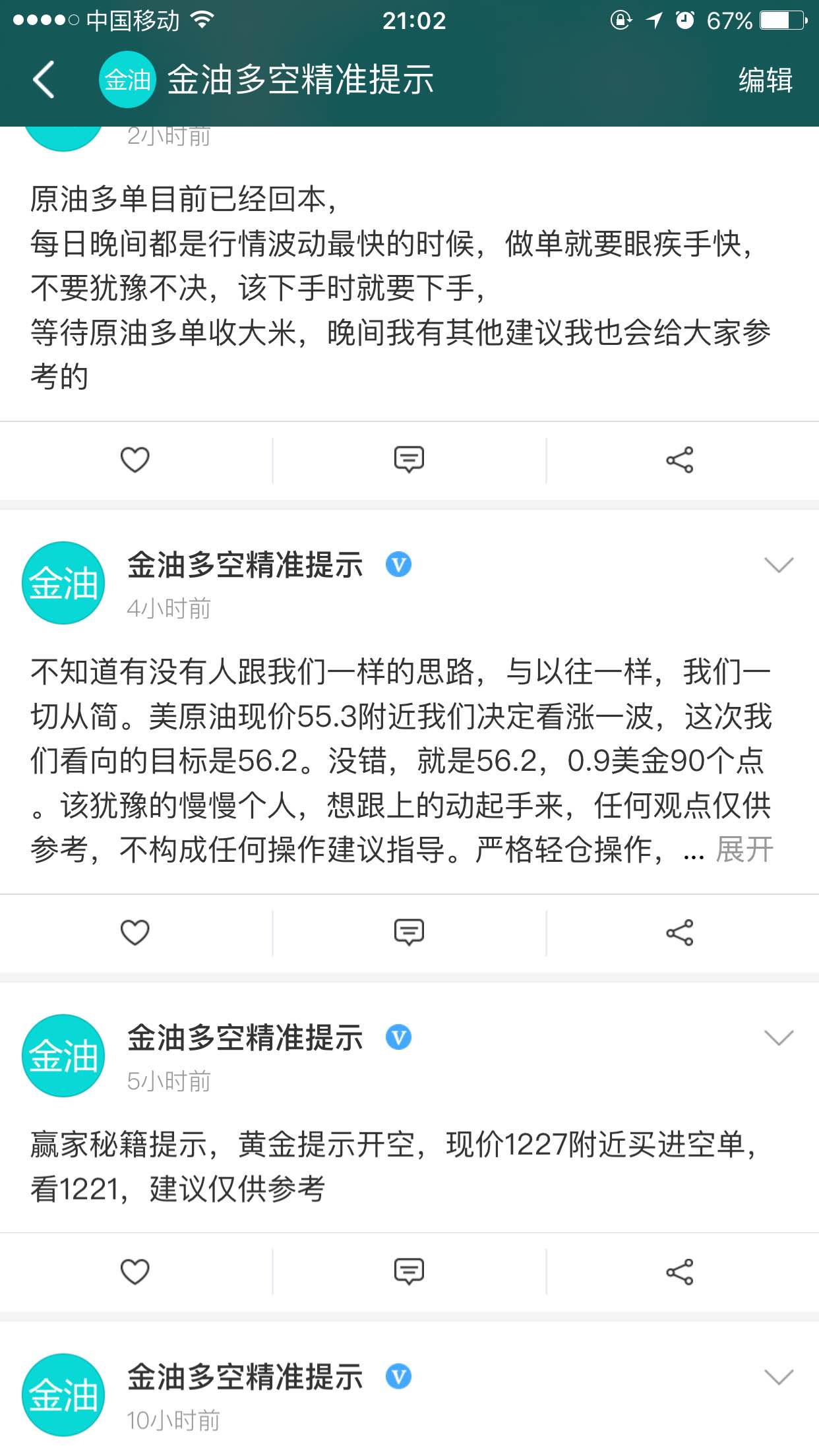The width and height of the screenshot is (819, 1456).
Task: Tap 编辑 in the header
Action: (x=765, y=80)
